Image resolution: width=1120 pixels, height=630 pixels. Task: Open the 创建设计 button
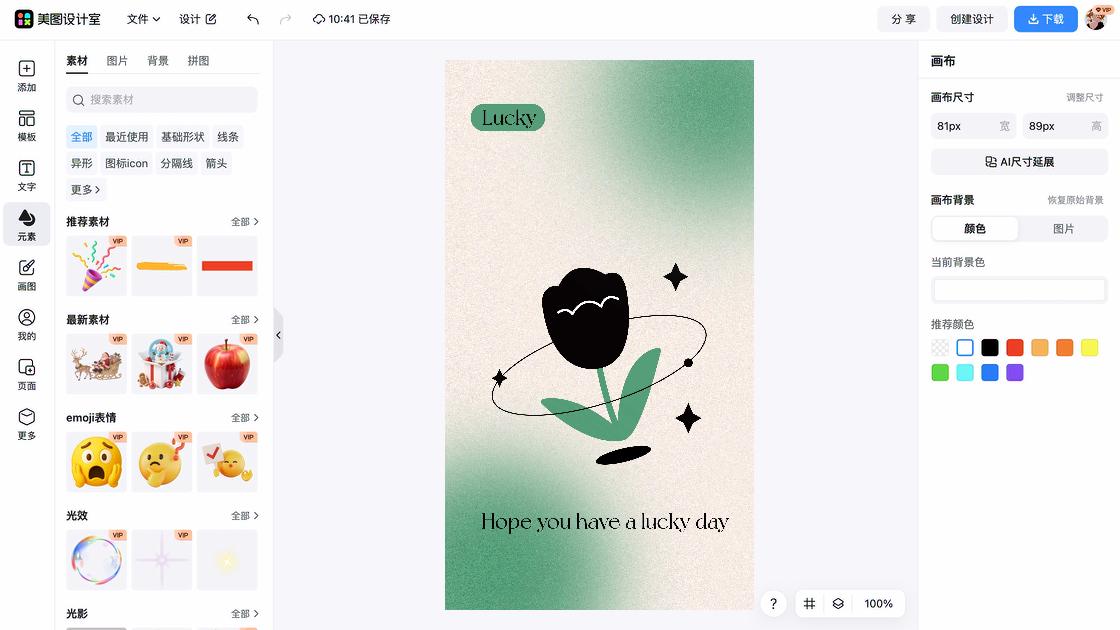[971, 19]
